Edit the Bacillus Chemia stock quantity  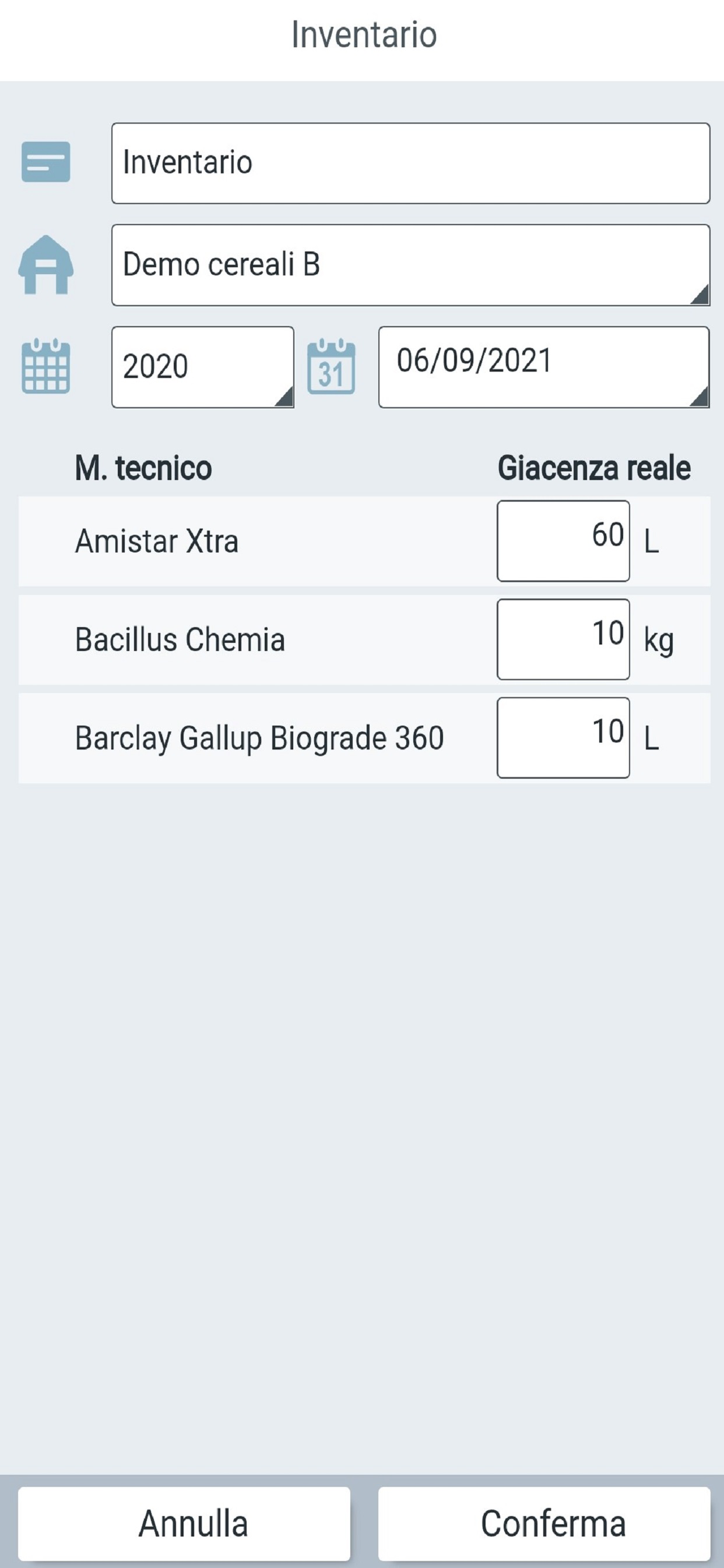tap(563, 640)
